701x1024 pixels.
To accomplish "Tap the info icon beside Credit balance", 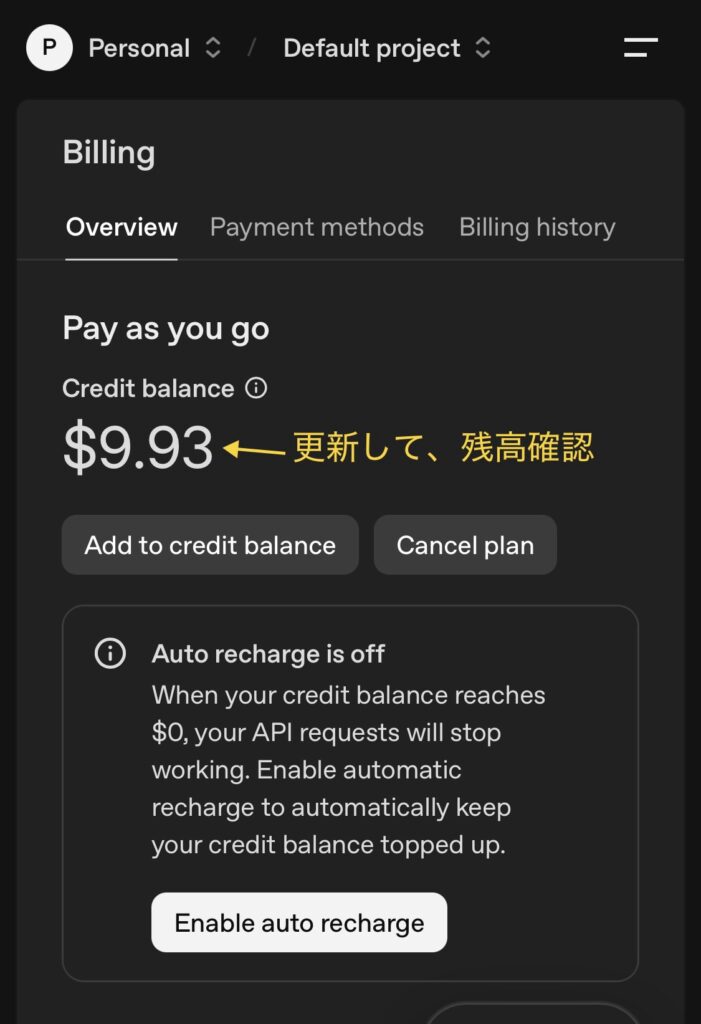I will [256, 388].
